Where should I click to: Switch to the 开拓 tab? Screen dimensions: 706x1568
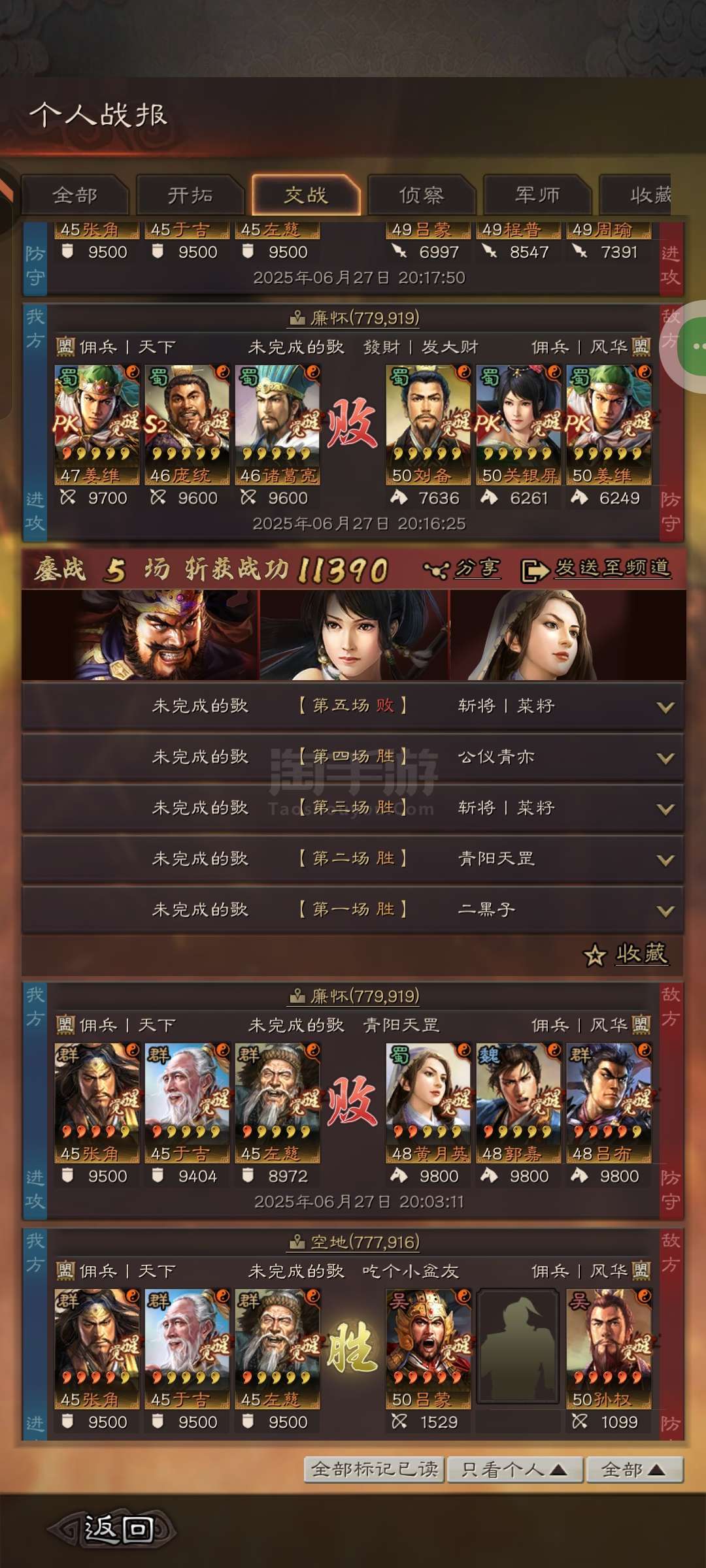[x=190, y=195]
